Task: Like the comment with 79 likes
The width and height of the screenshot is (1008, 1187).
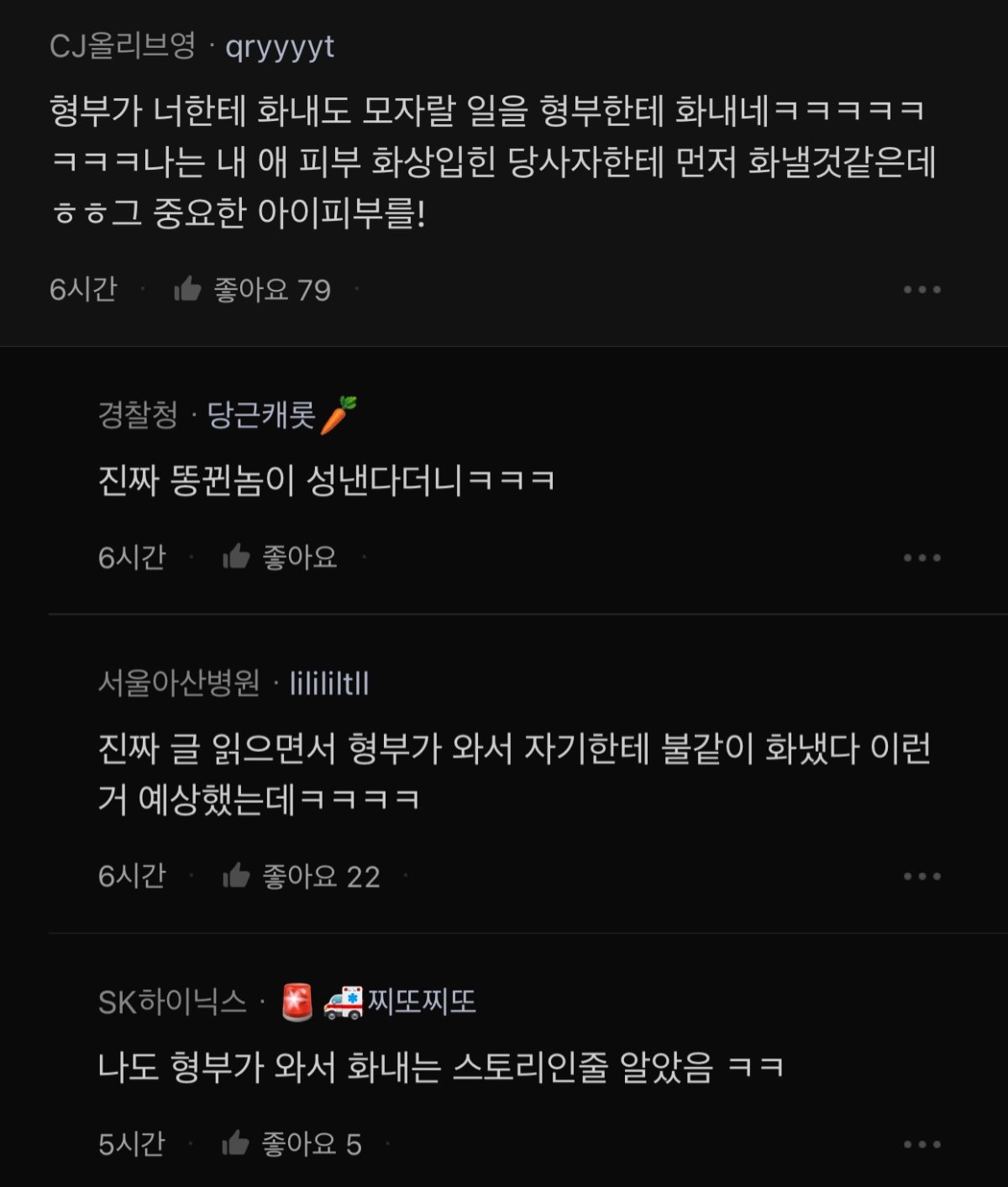Action: [269, 289]
